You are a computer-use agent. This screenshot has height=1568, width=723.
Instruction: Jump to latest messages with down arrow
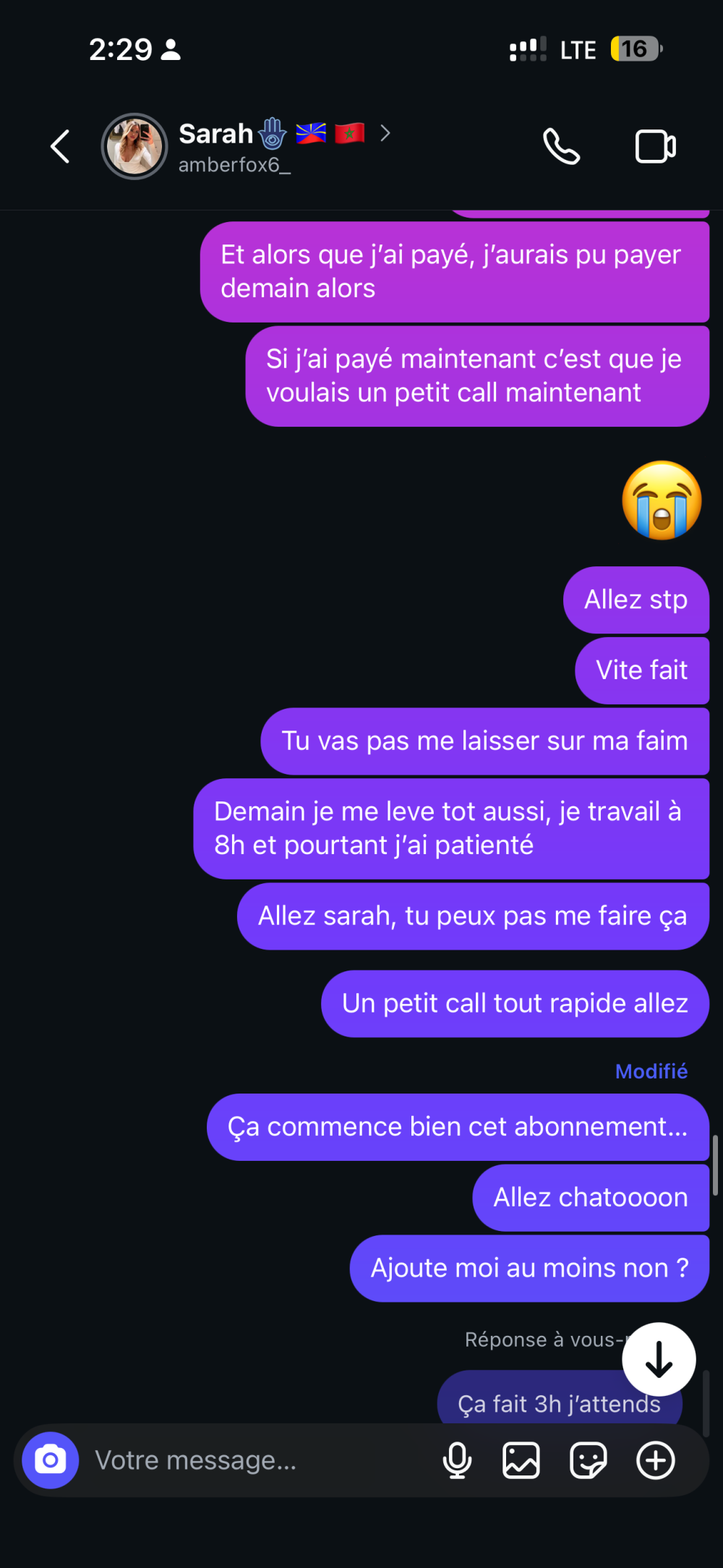click(659, 1359)
